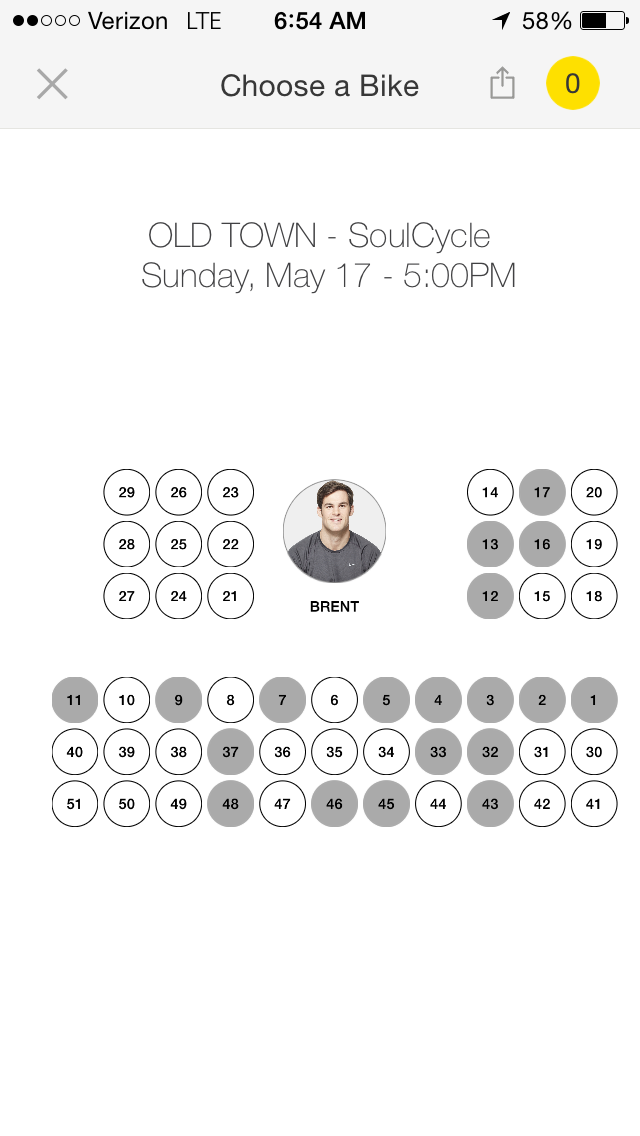Select bike 19
The image size is (640, 1136).
click(x=594, y=544)
